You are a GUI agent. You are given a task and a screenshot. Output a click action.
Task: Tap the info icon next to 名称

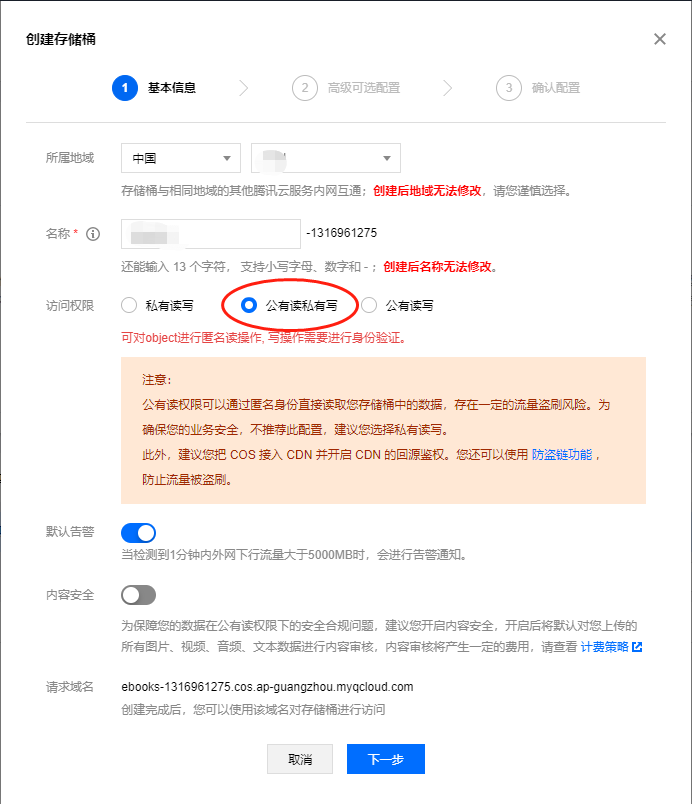coord(93,234)
